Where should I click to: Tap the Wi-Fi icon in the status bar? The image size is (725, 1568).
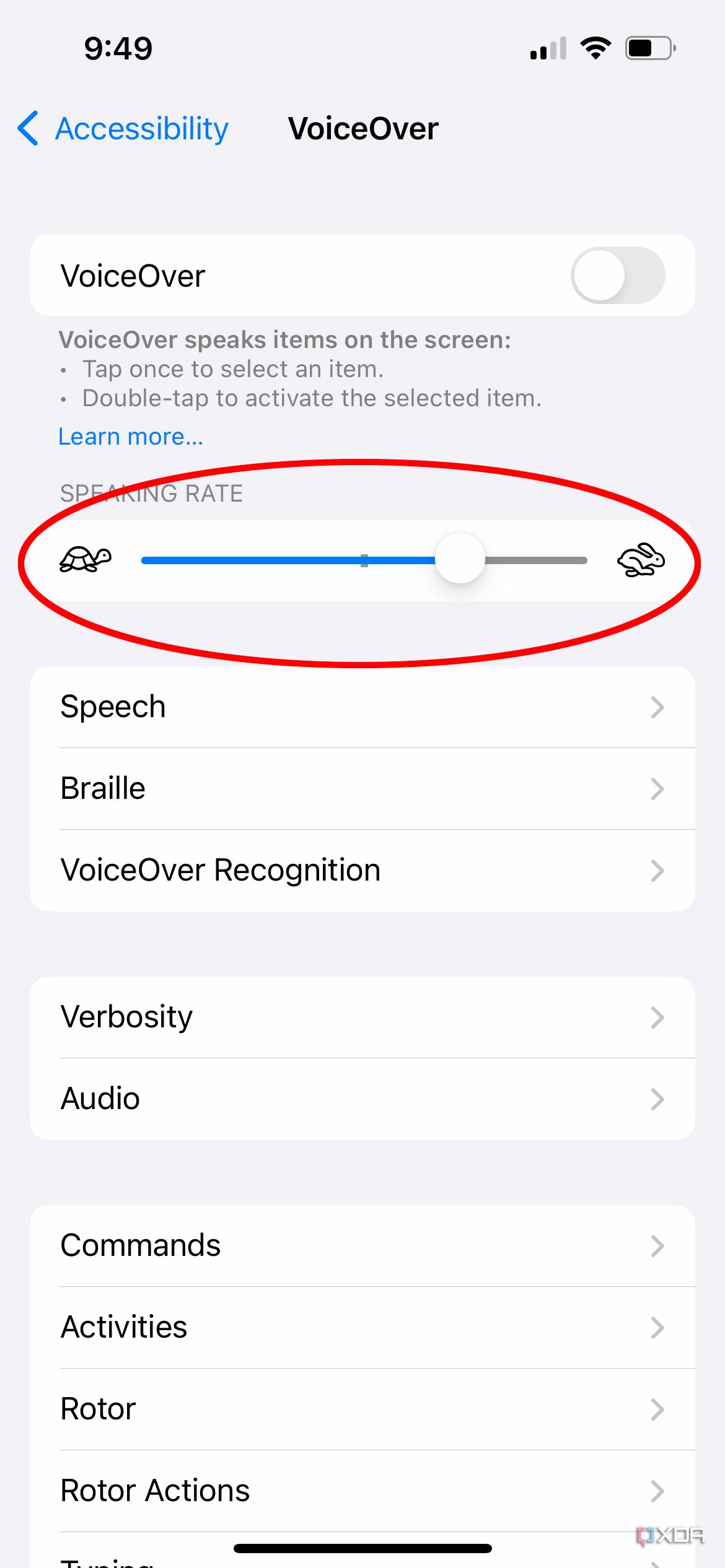tap(595, 47)
